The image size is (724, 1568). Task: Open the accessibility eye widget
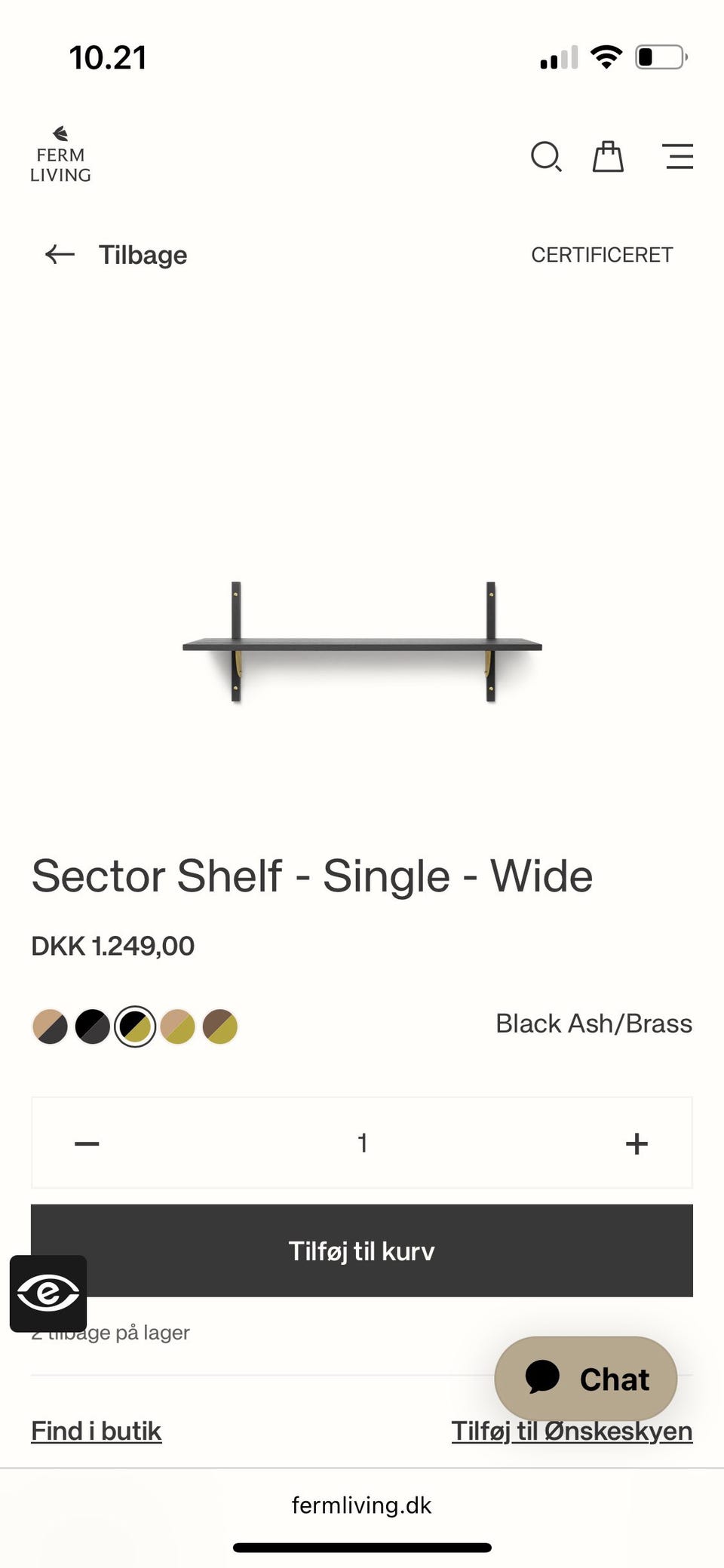click(48, 1293)
